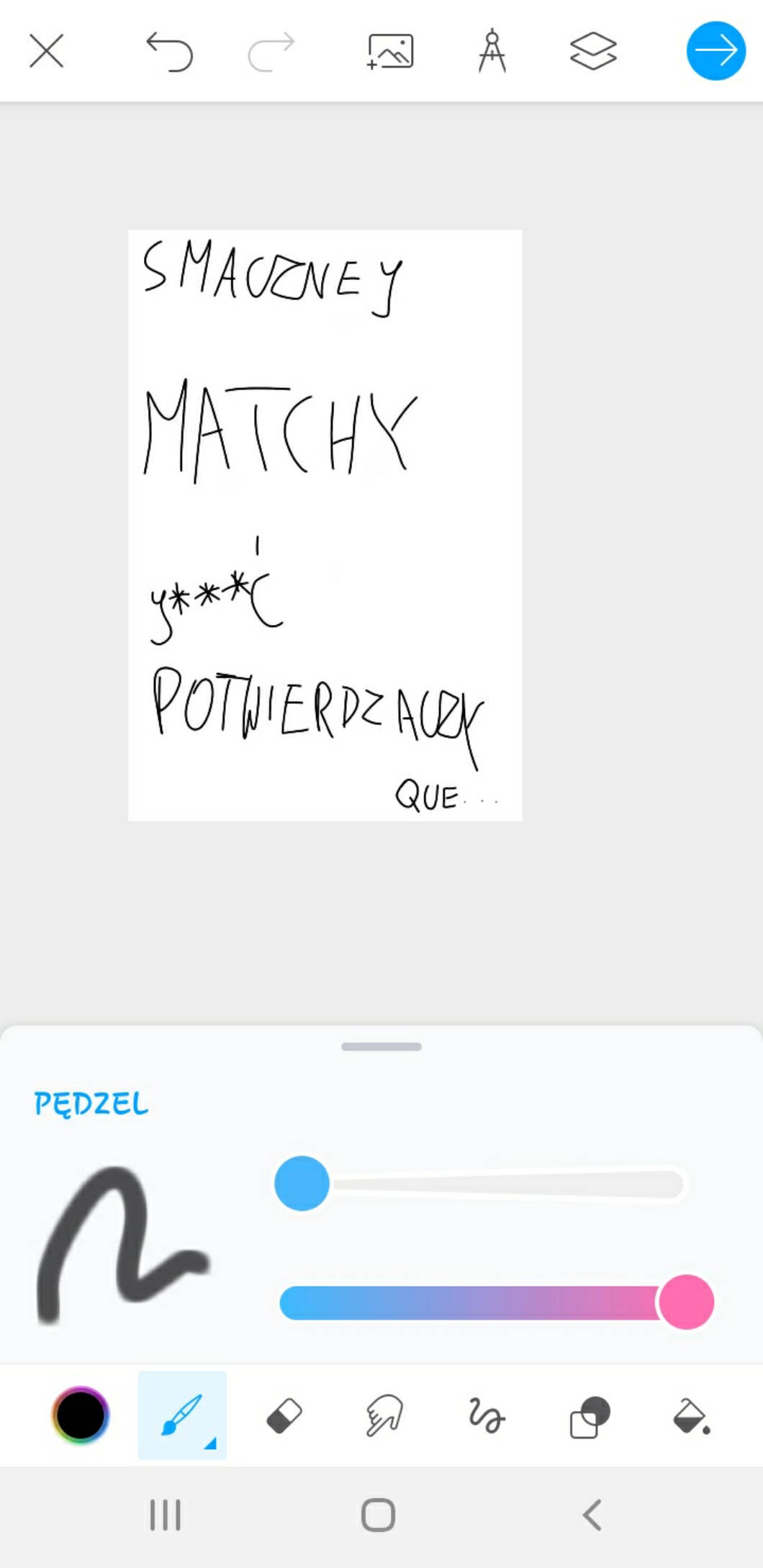Viewport: 763px width, 1568px height.
Task: Open the layers panel
Action: coord(593,51)
